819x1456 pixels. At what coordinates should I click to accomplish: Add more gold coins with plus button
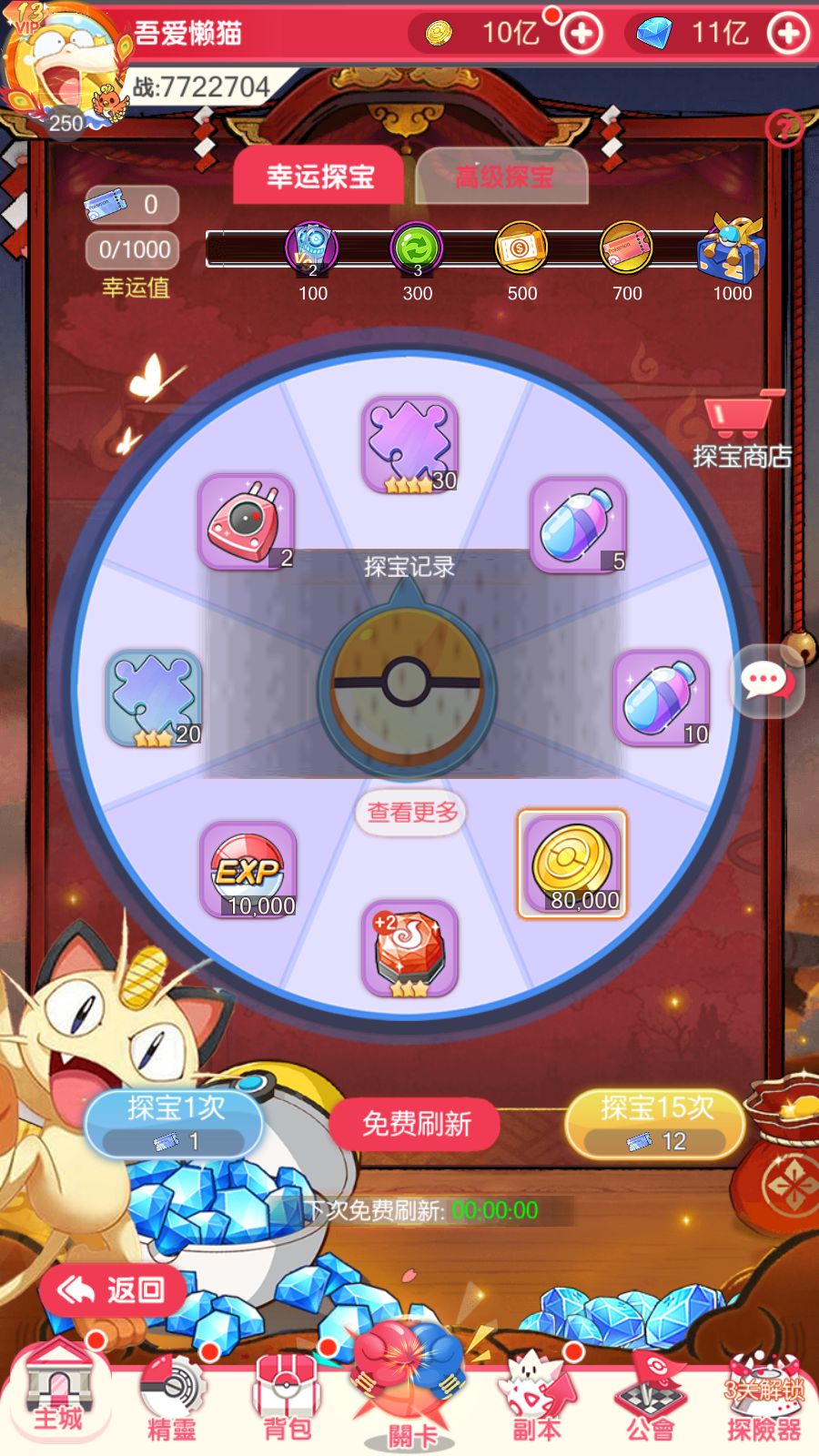tap(581, 35)
